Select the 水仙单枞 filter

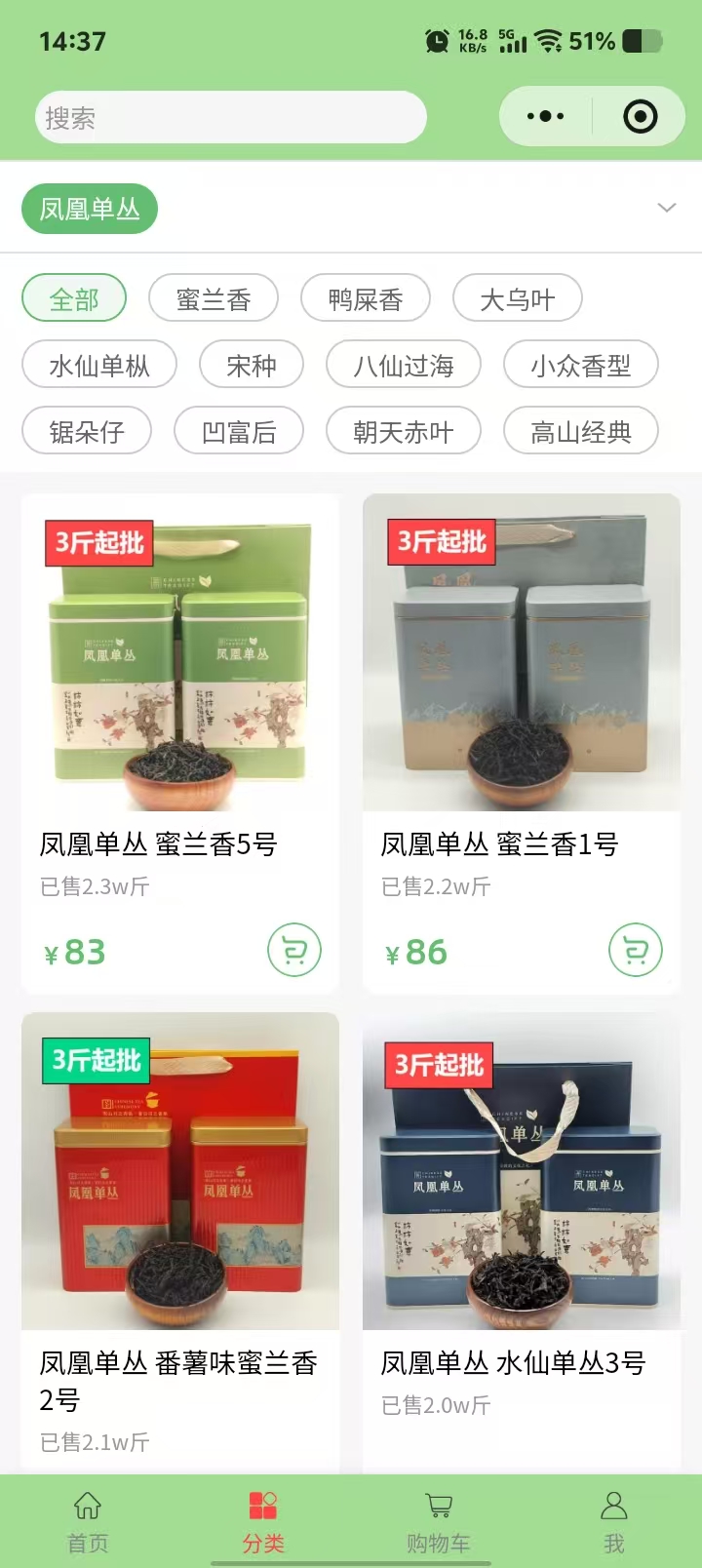(x=99, y=365)
